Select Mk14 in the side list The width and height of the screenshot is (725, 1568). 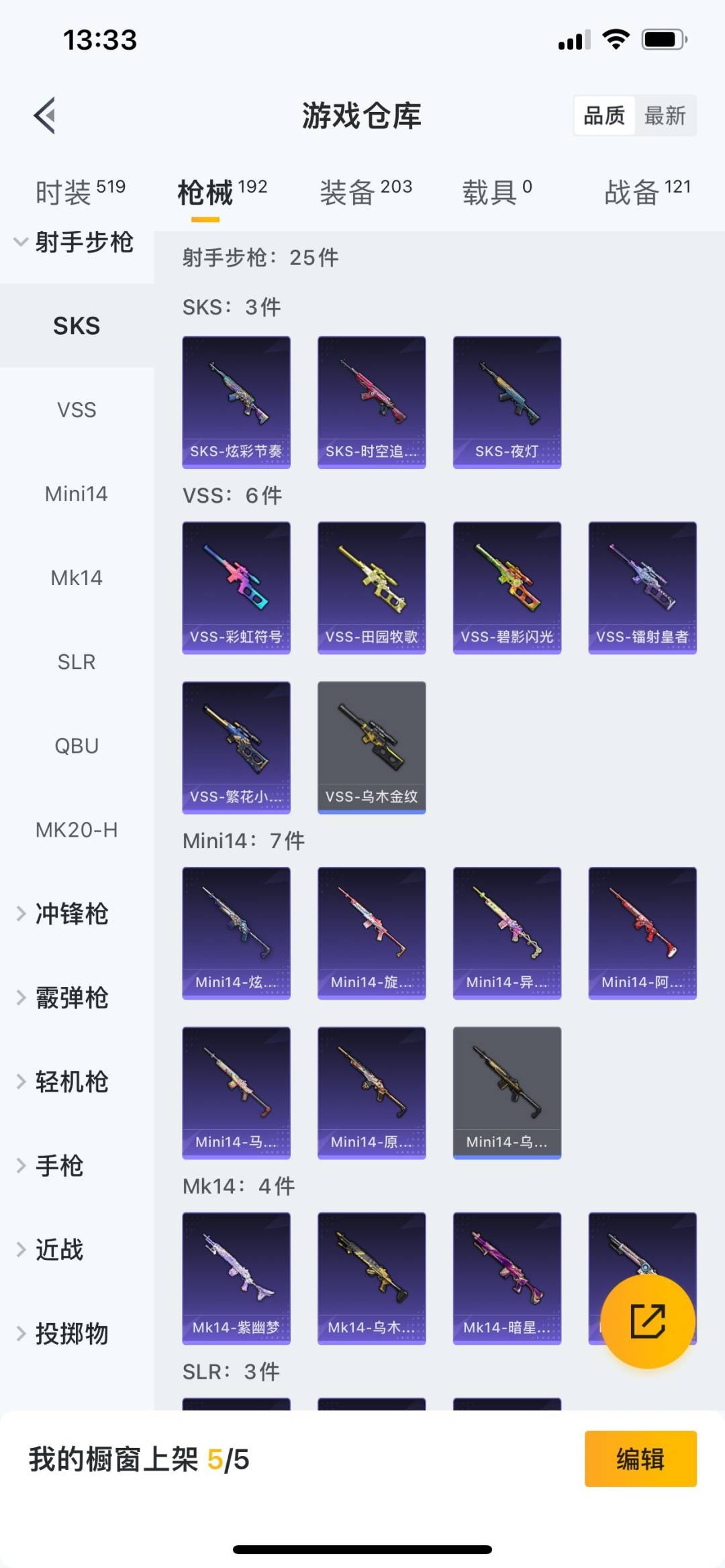tap(77, 578)
